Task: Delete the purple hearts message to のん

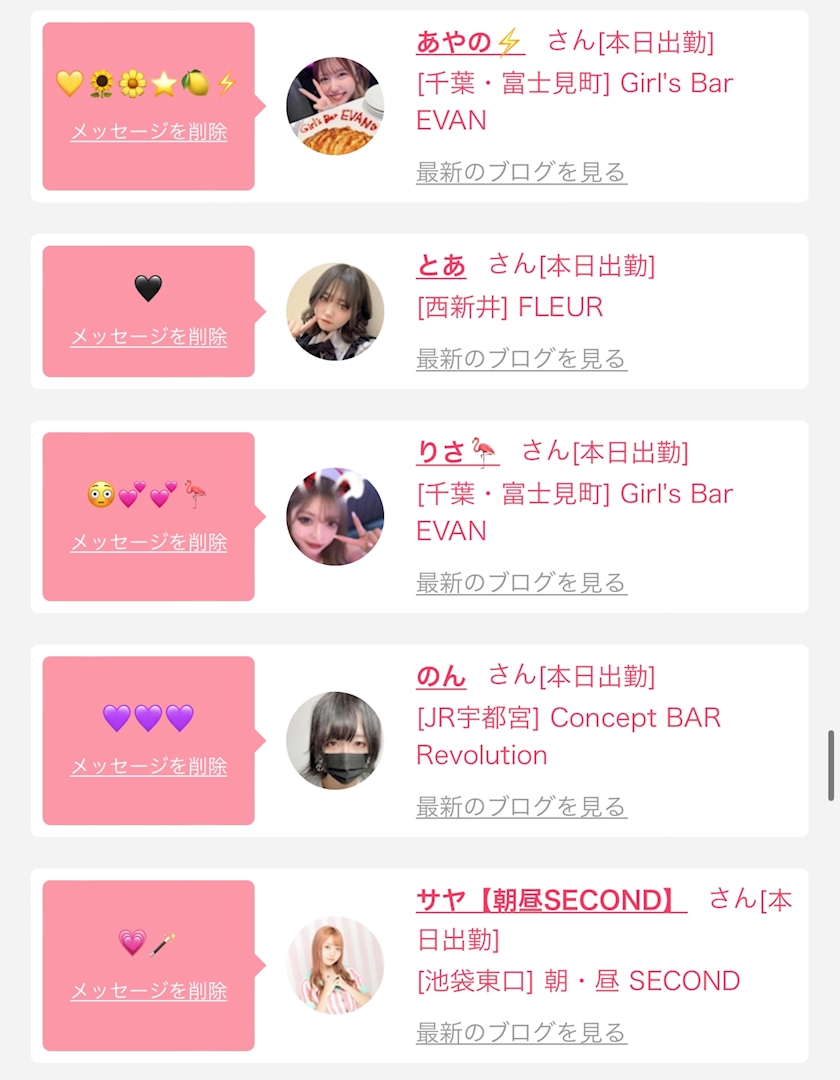Action: pyautogui.click(x=149, y=766)
